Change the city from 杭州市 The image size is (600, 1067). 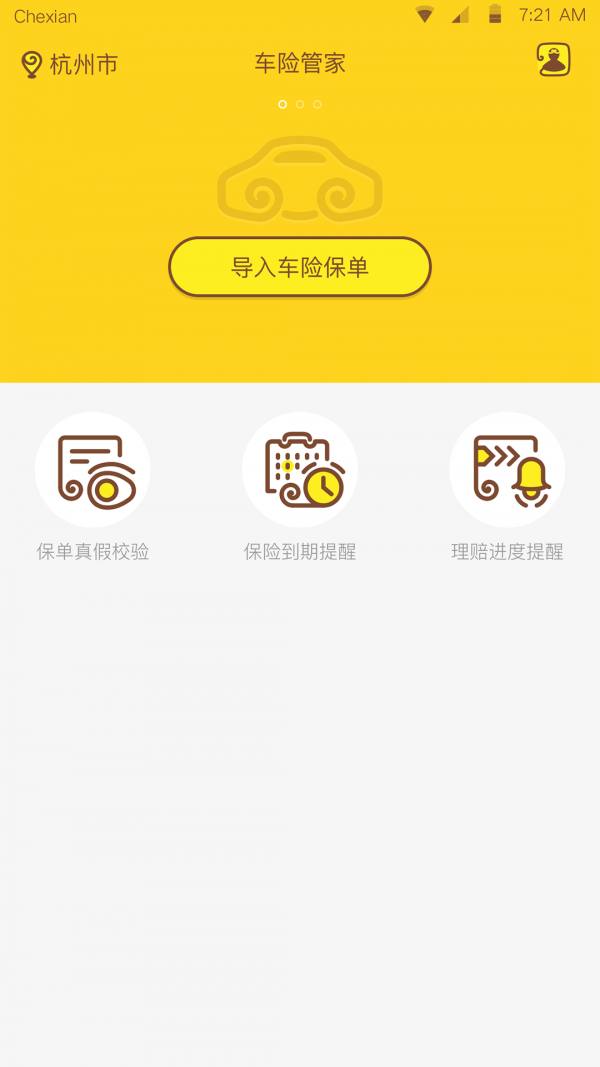(70, 65)
